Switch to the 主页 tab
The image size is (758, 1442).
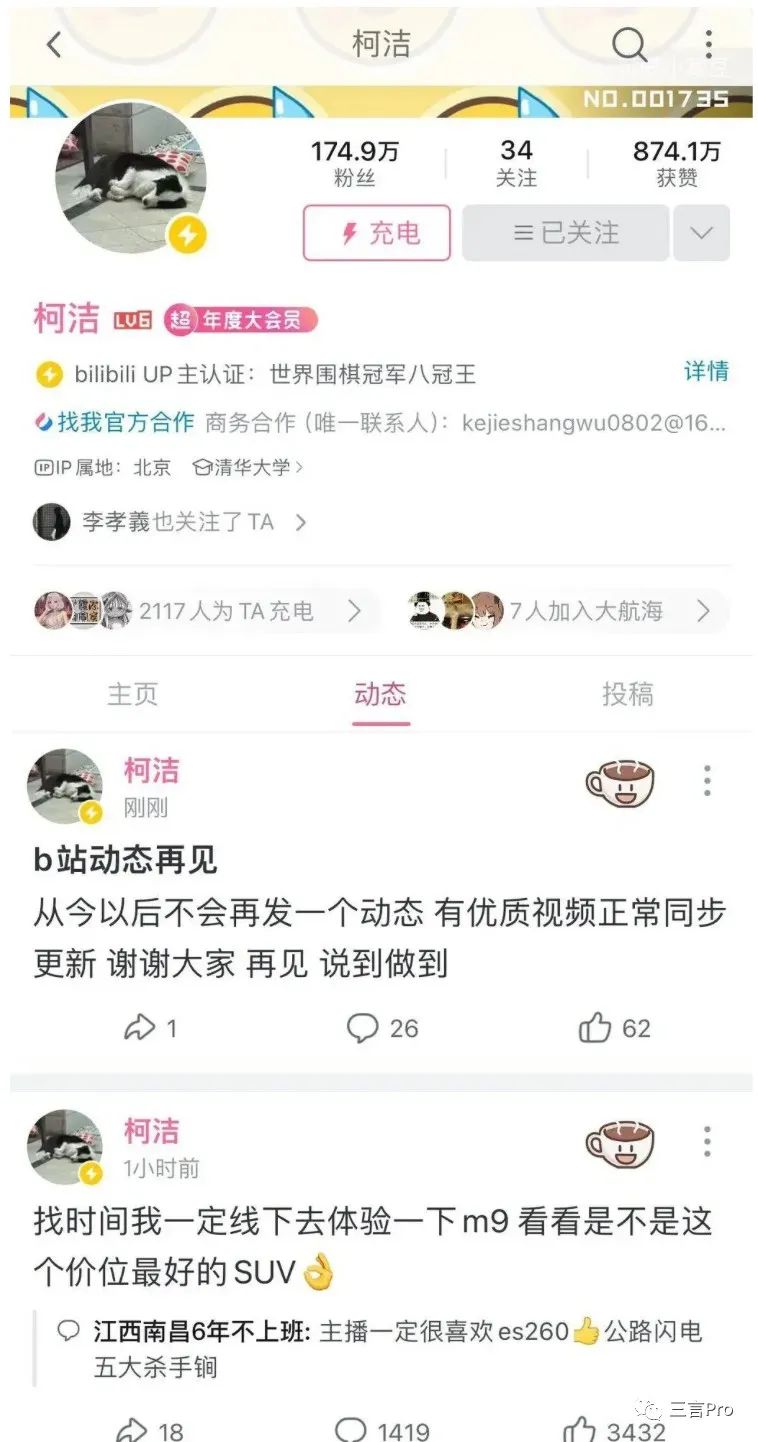tap(132, 694)
